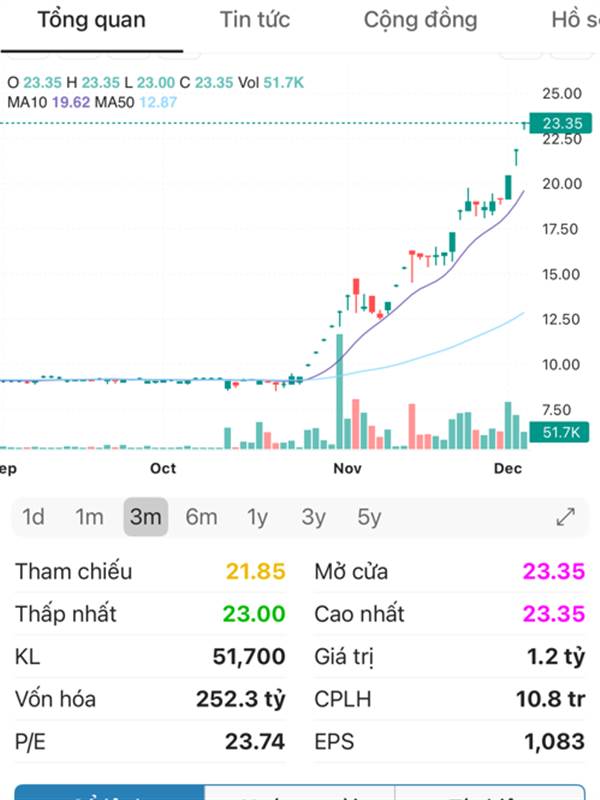Viewport: 600px width, 800px height.
Task: Open the Cộng đồng tab
Action: pyautogui.click(x=420, y=20)
